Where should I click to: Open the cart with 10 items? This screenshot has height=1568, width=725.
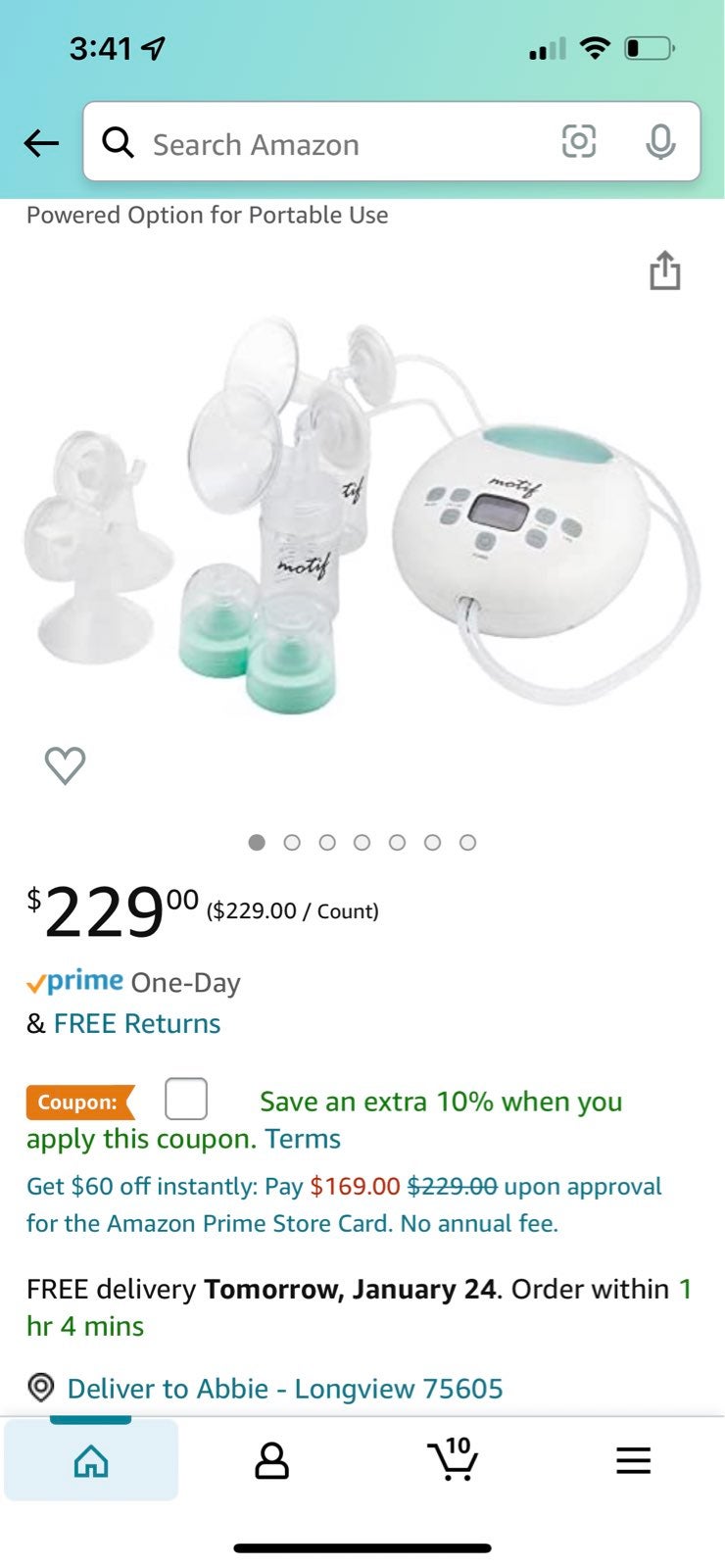coord(453,1458)
